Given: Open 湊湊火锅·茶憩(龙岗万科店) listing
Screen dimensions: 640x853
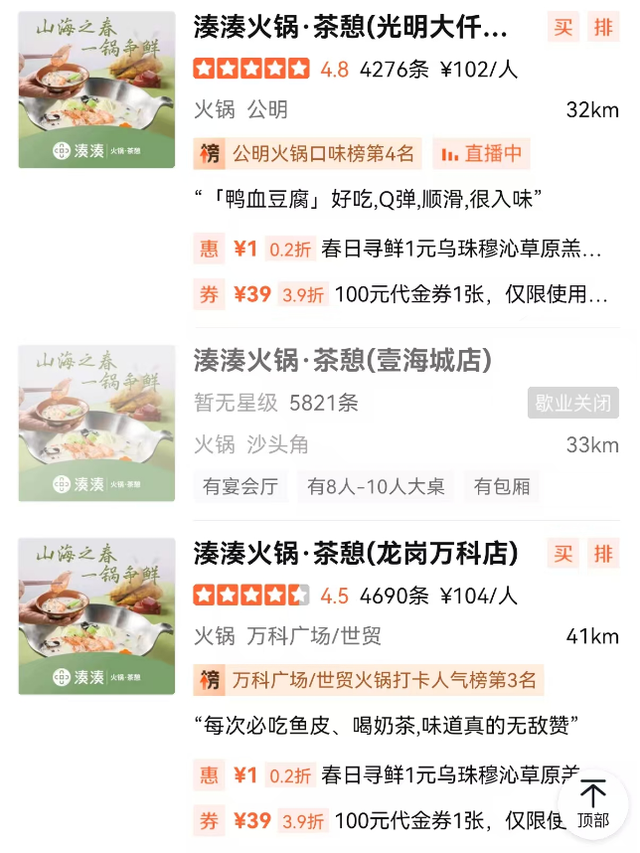Looking at the screenshot, I should point(355,553).
